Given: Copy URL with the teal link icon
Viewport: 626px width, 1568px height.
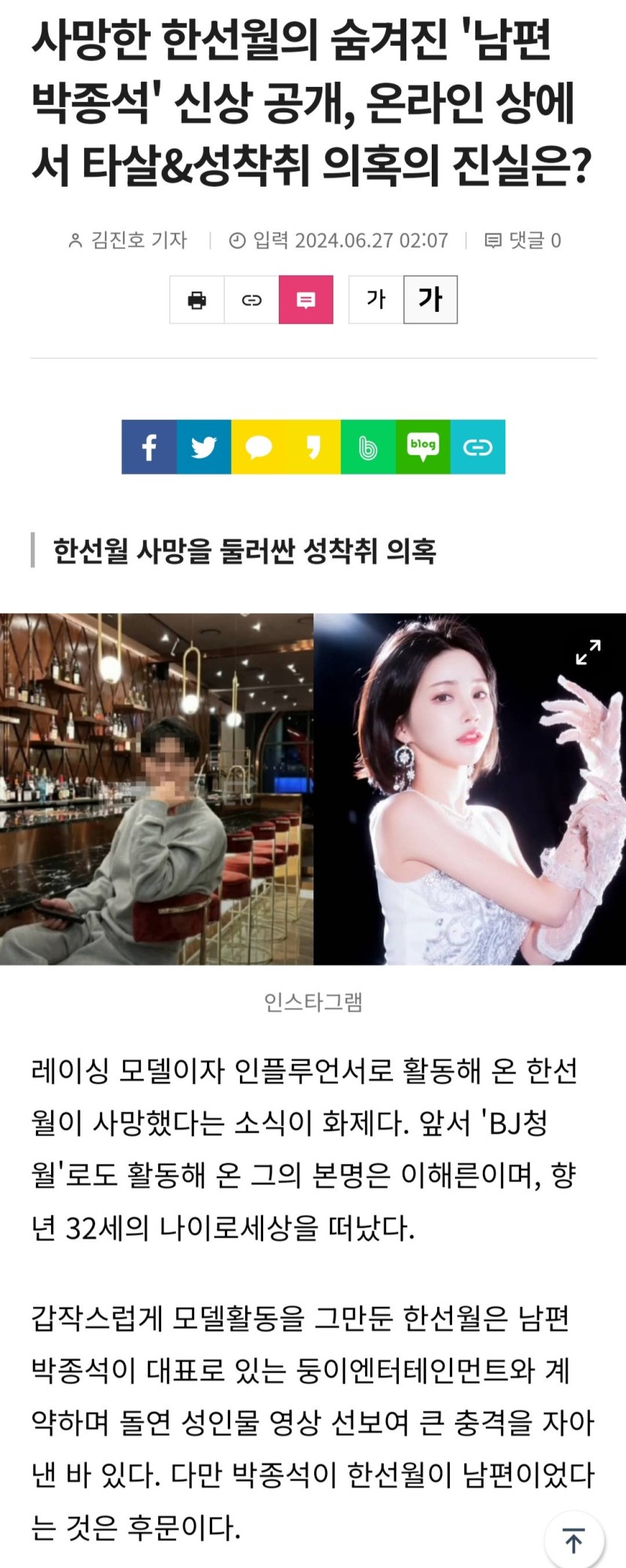Looking at the screenshot, I should point(478,447).
